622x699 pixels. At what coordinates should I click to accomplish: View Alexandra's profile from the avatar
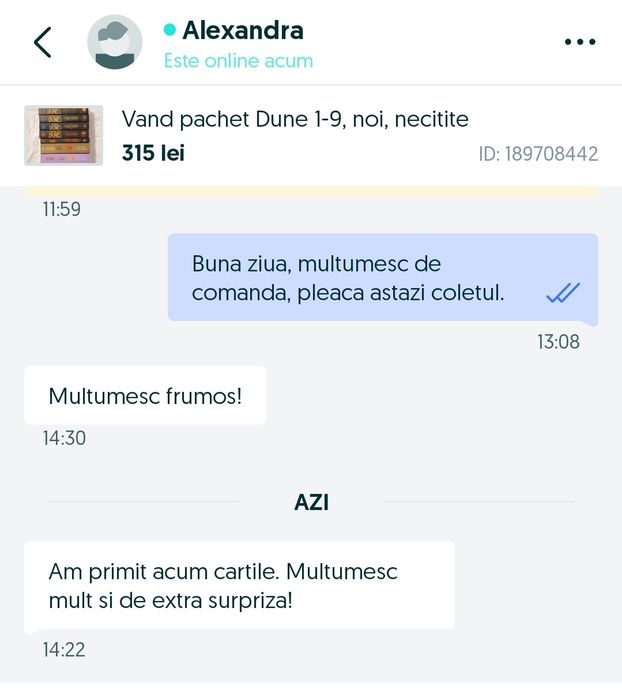(114, 43)
